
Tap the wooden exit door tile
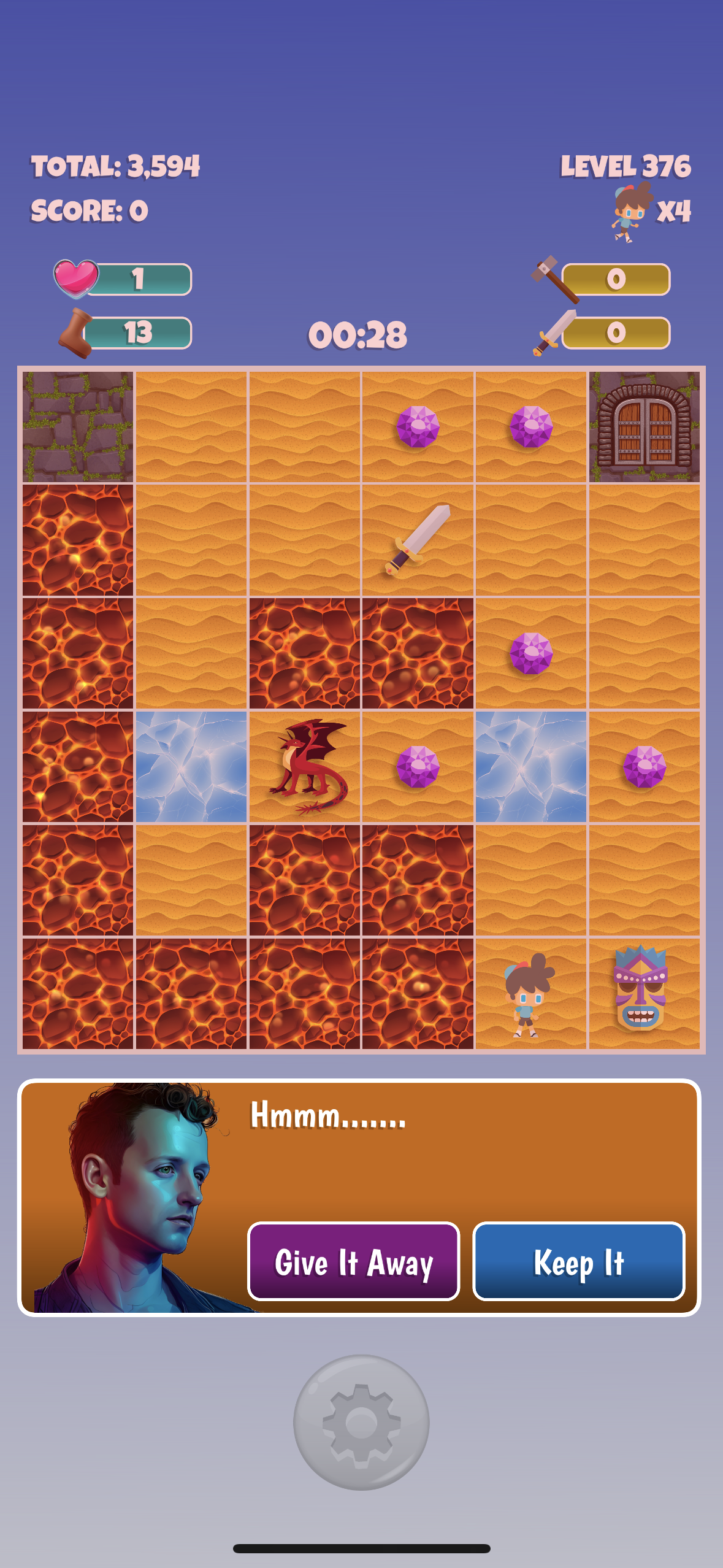pos(644,426)
